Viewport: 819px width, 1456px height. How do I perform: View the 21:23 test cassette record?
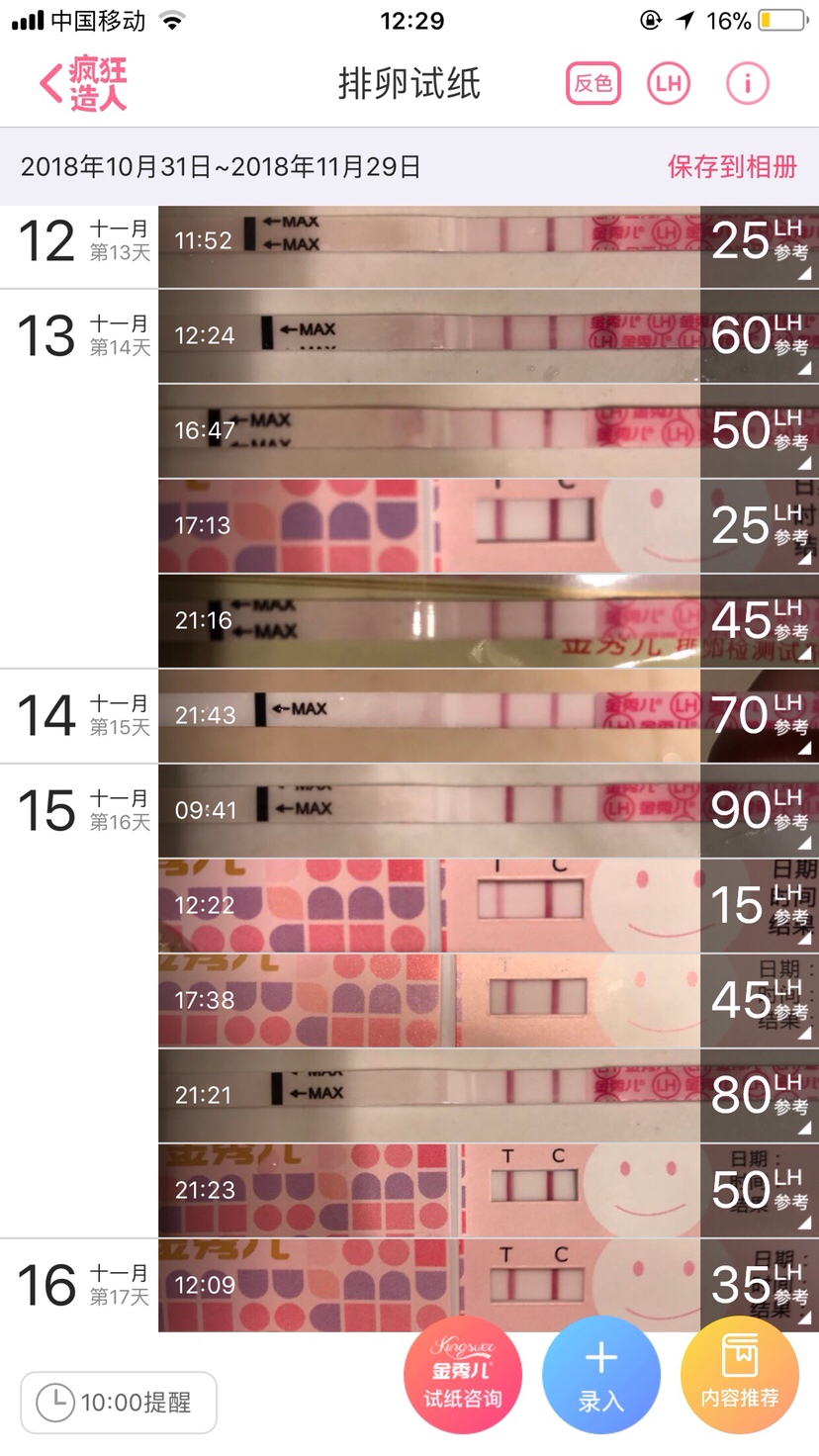tap(429, 1190)
